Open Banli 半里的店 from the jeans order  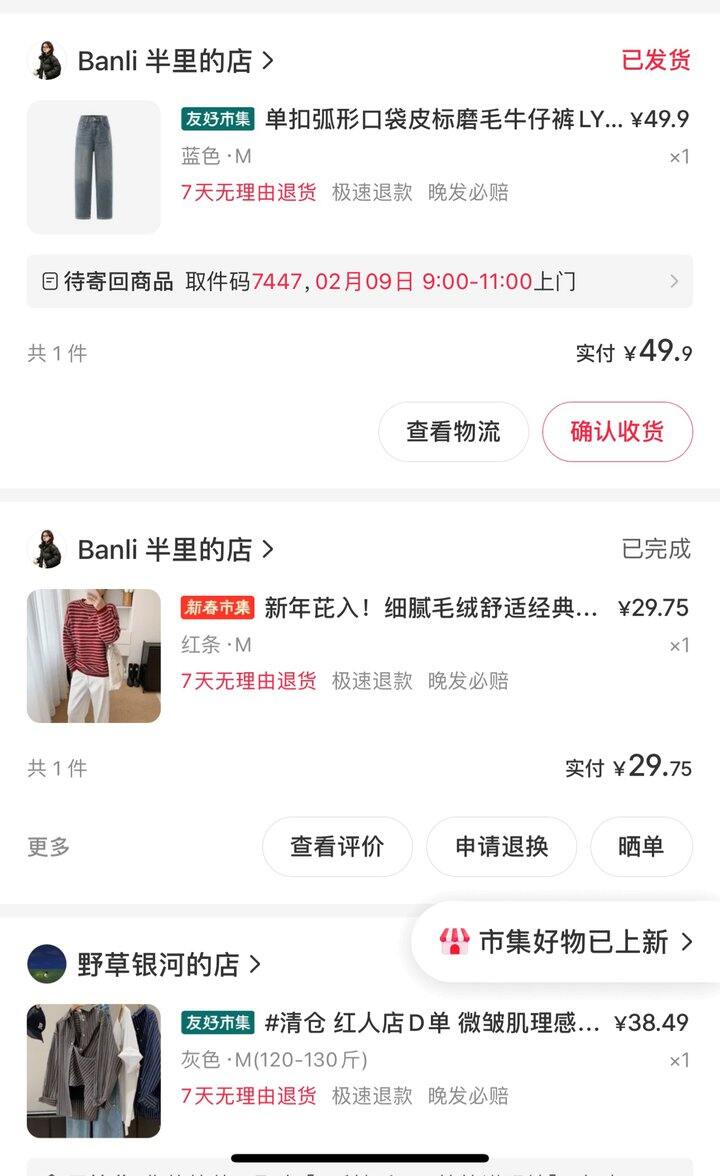point(165,61)
